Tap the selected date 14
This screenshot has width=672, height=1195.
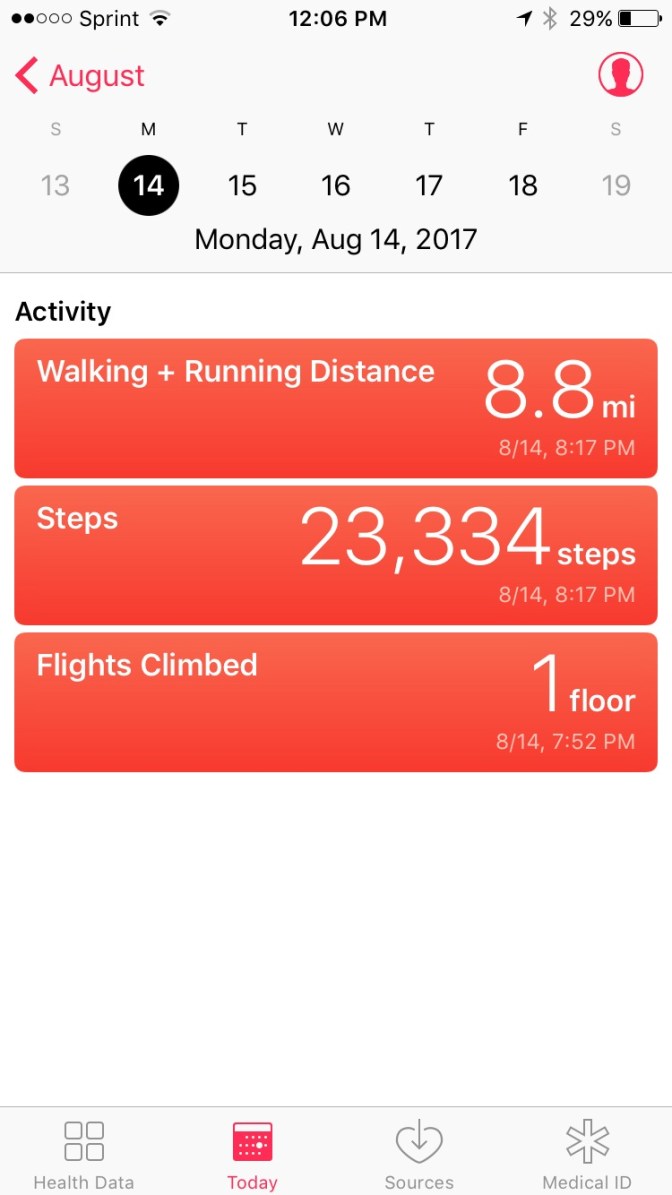[148, 186]
